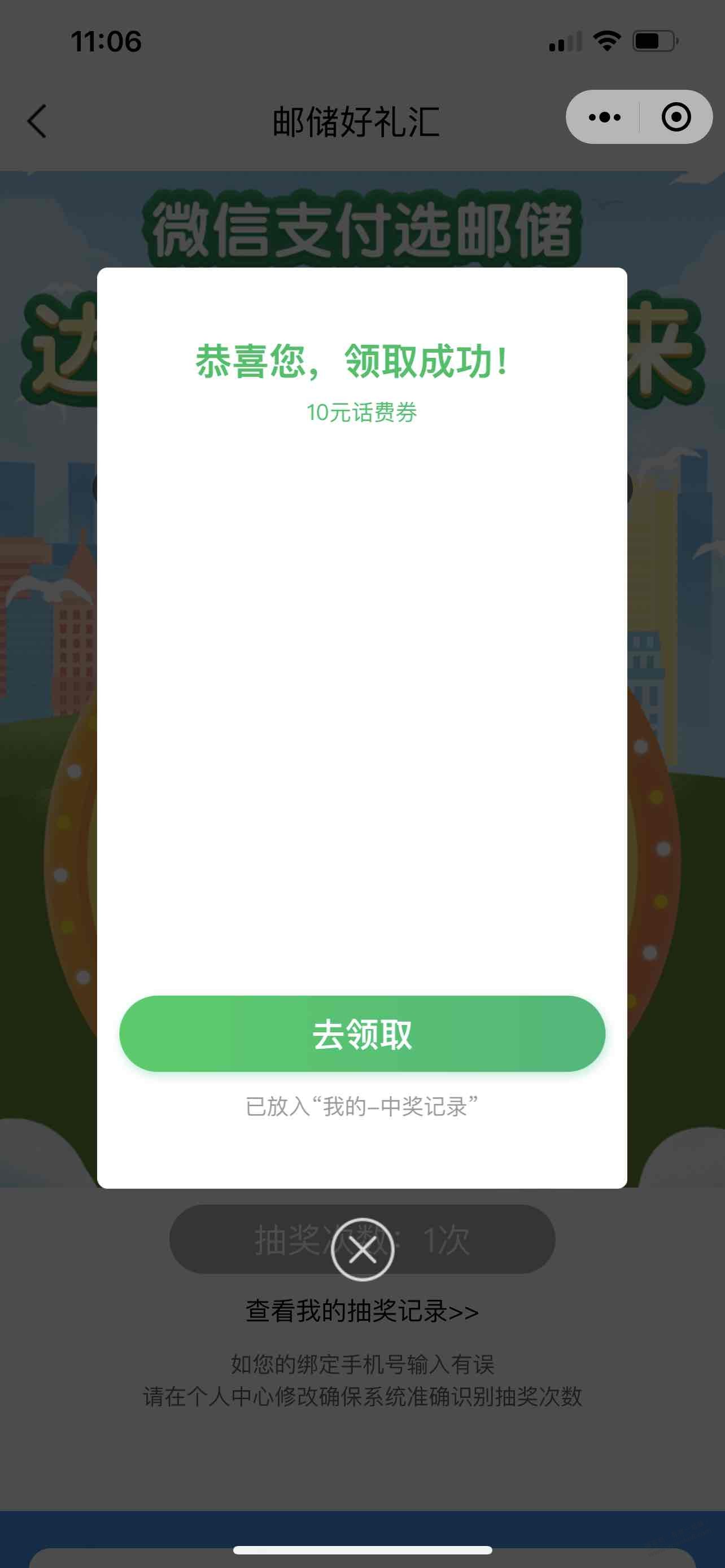This screenshot has width=725, height=1568.
Task: Tap the green 去领取 button
Action: tap(362, 1033)
